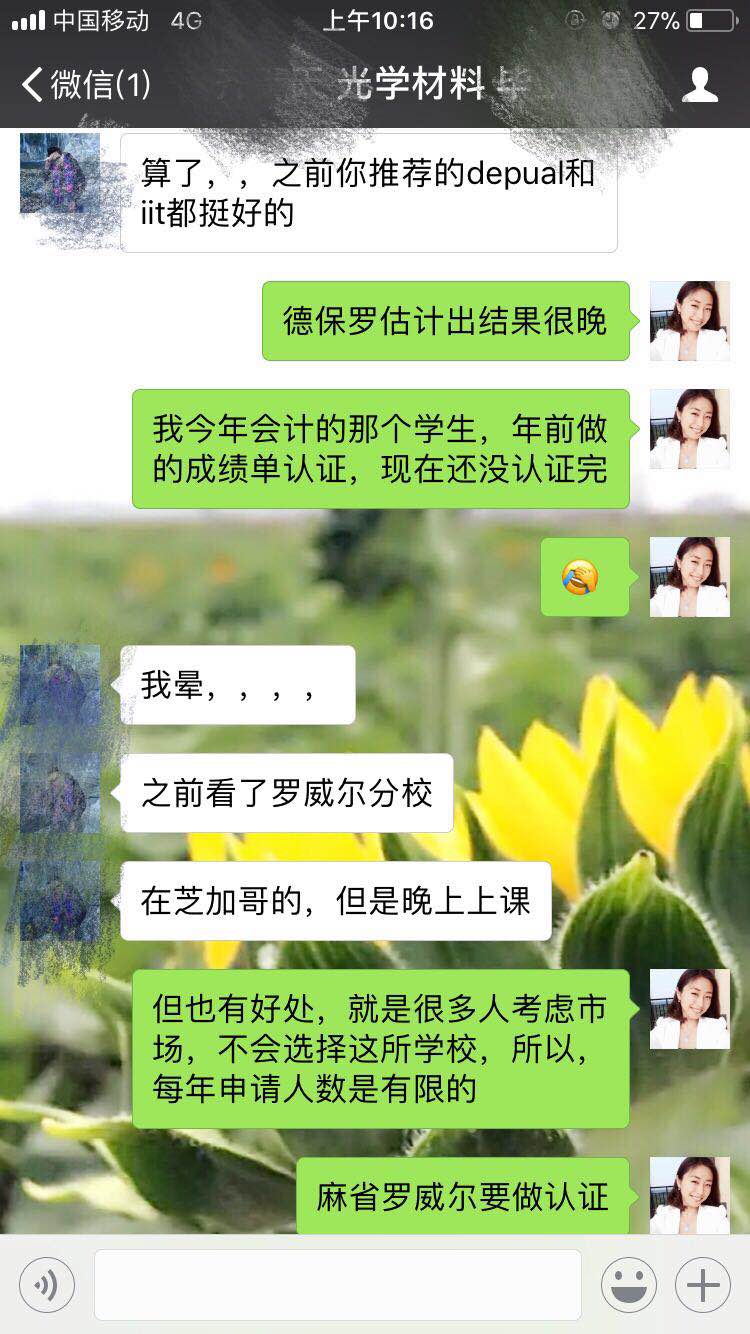Open the chat info profile icon
Image resolution: width=750 pixels, height=1334 pixels.
coord(700,85)
